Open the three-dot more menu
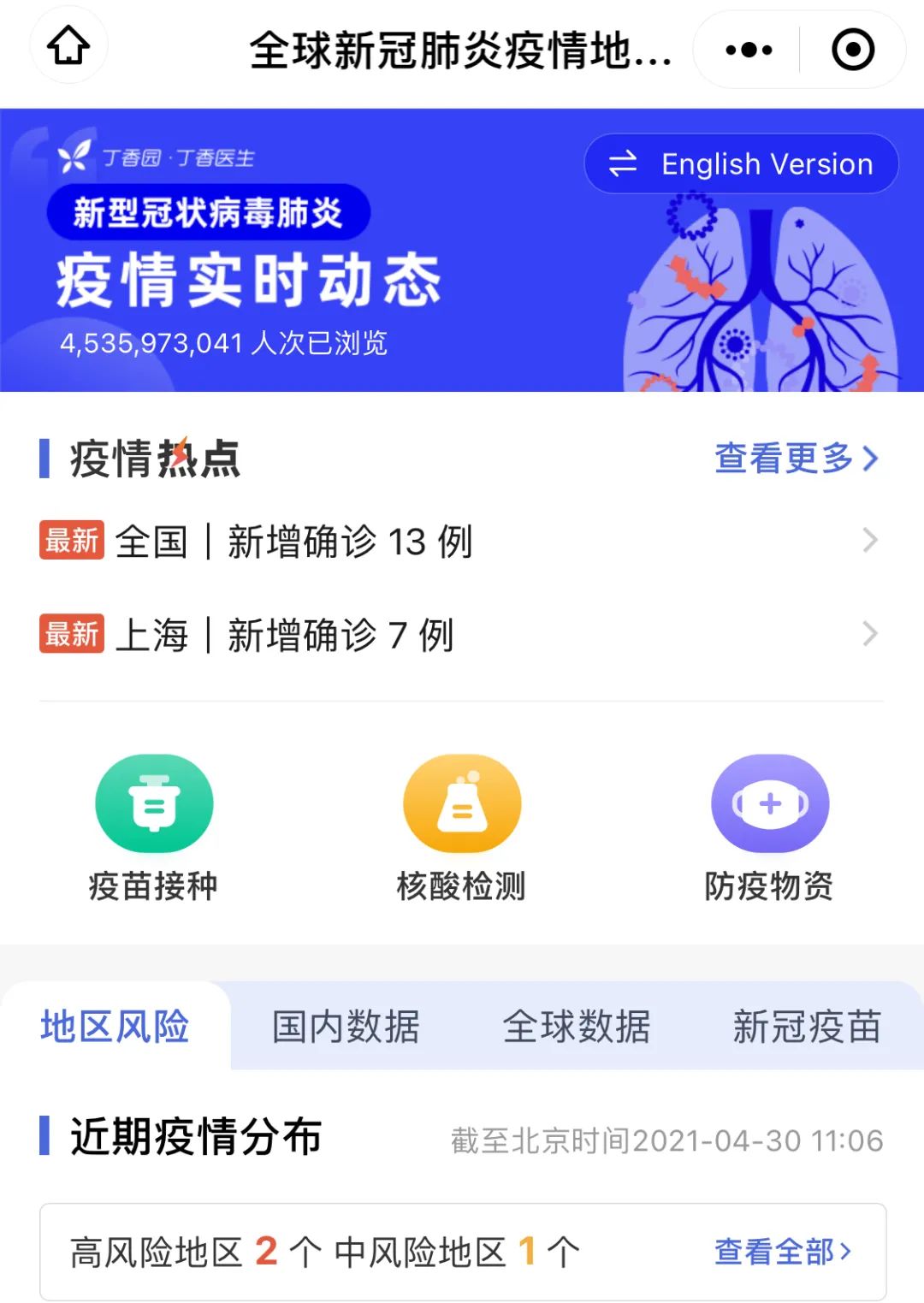 tap(749, 50)
